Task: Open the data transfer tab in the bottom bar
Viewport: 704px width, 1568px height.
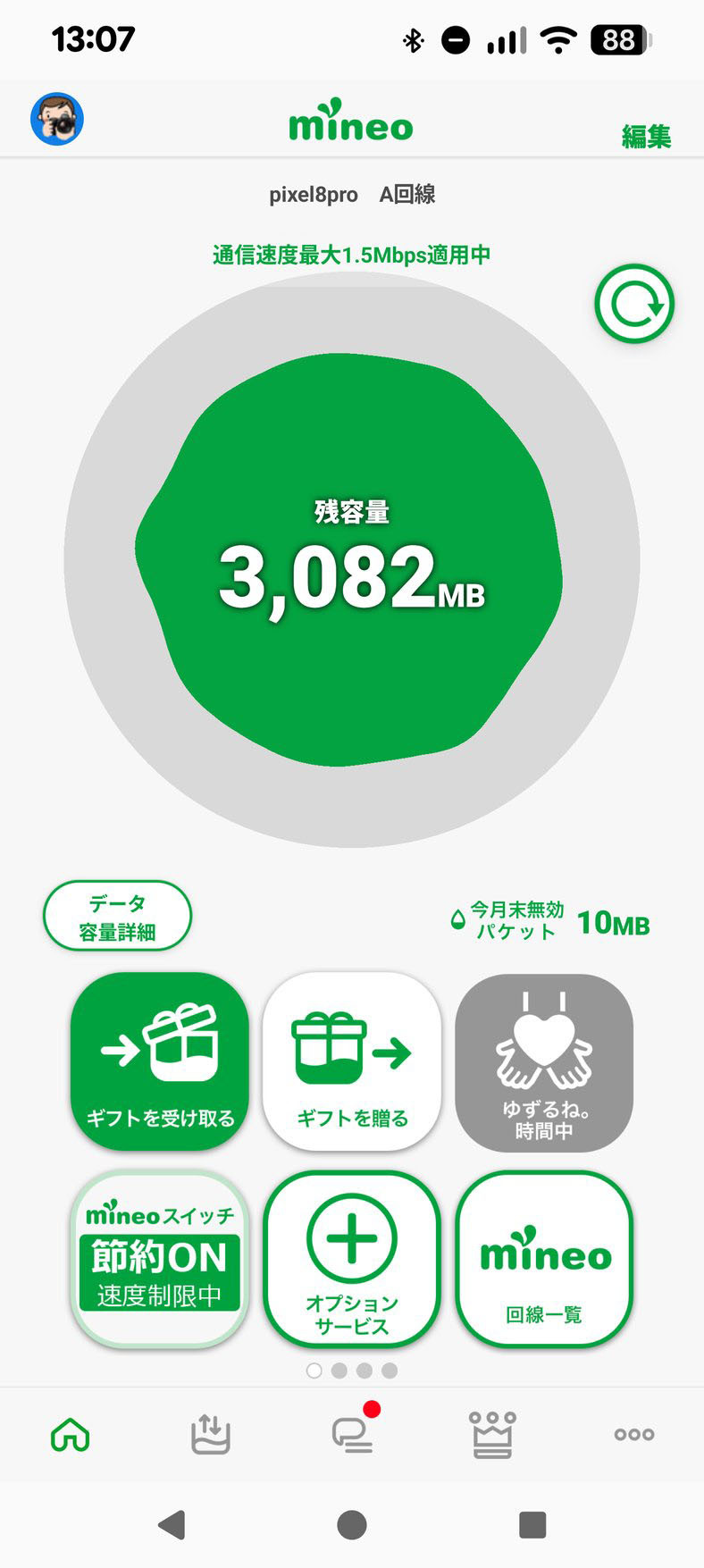Action: click(211, 1435)
